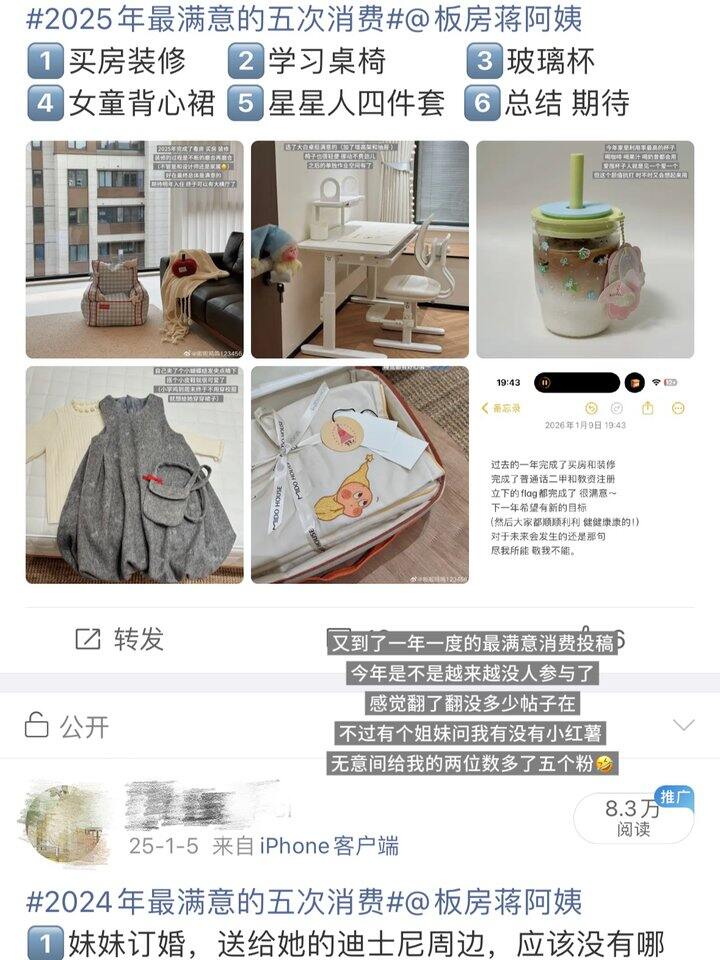Open the grey girl's vest dress photo
This screenshot has height=960, width=720.
134,474
